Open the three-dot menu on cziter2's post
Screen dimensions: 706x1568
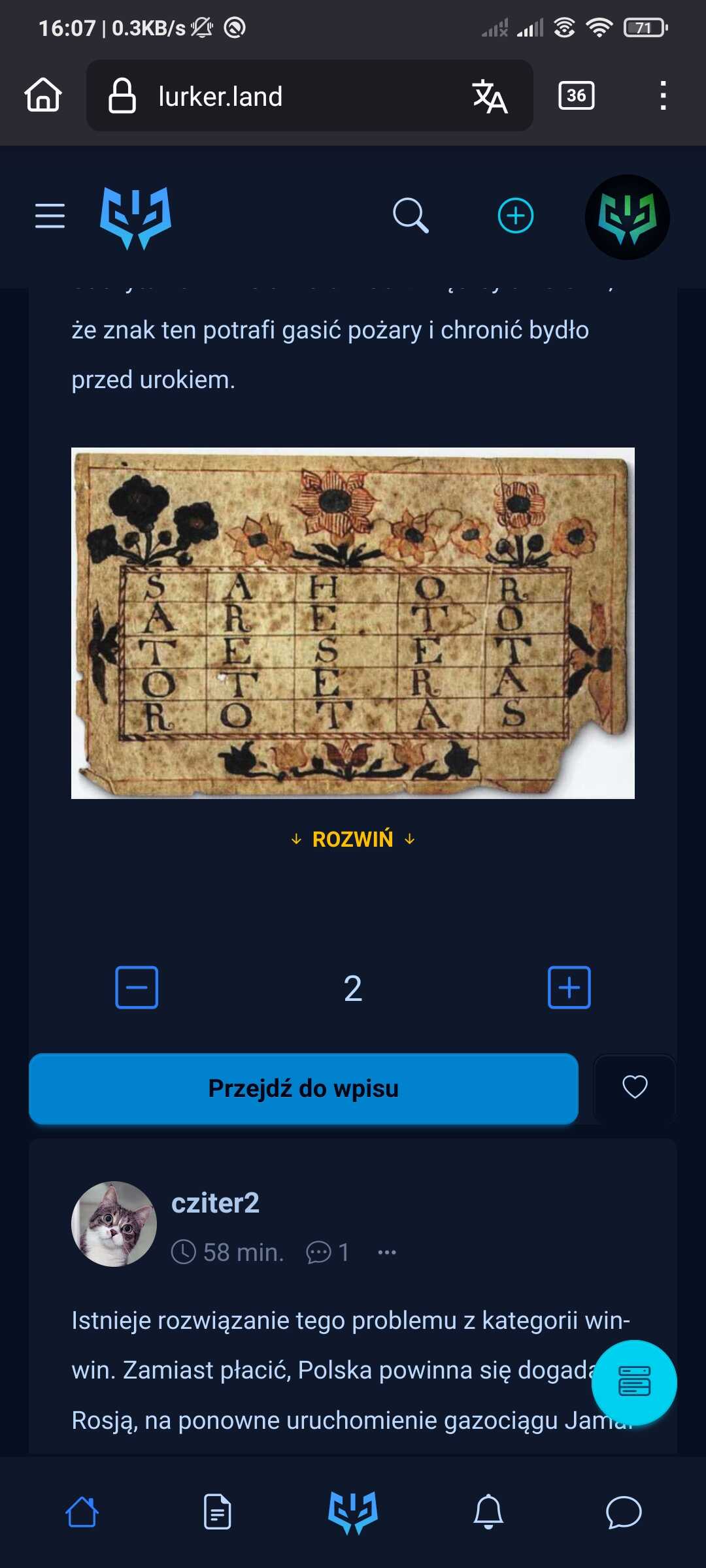pyautogui.click(x=387, y=1252)
